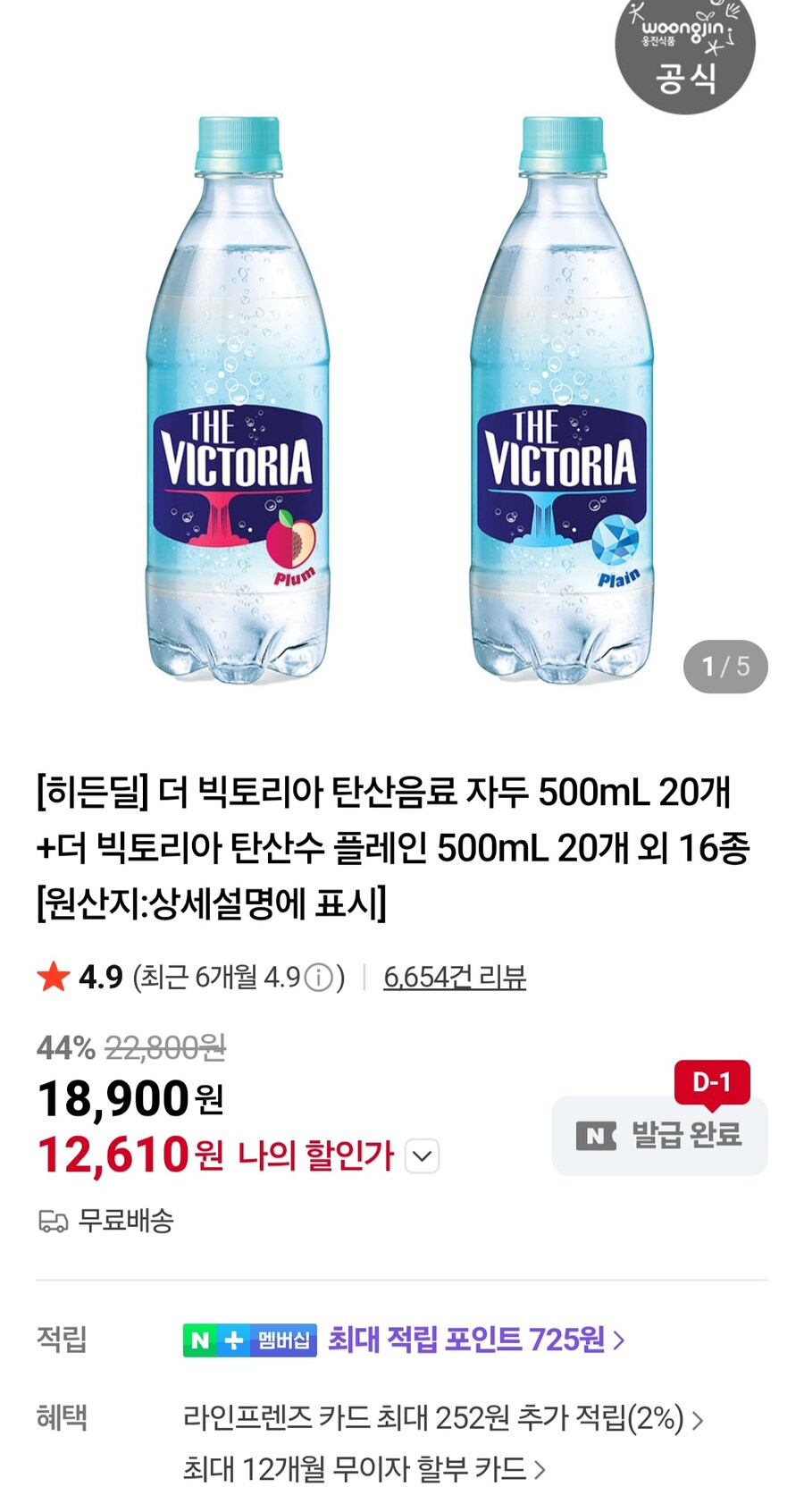This screenshot has height=1512, width=804.
Task: Click the purple 멤버십 badge
Action: click(283, 1340)
